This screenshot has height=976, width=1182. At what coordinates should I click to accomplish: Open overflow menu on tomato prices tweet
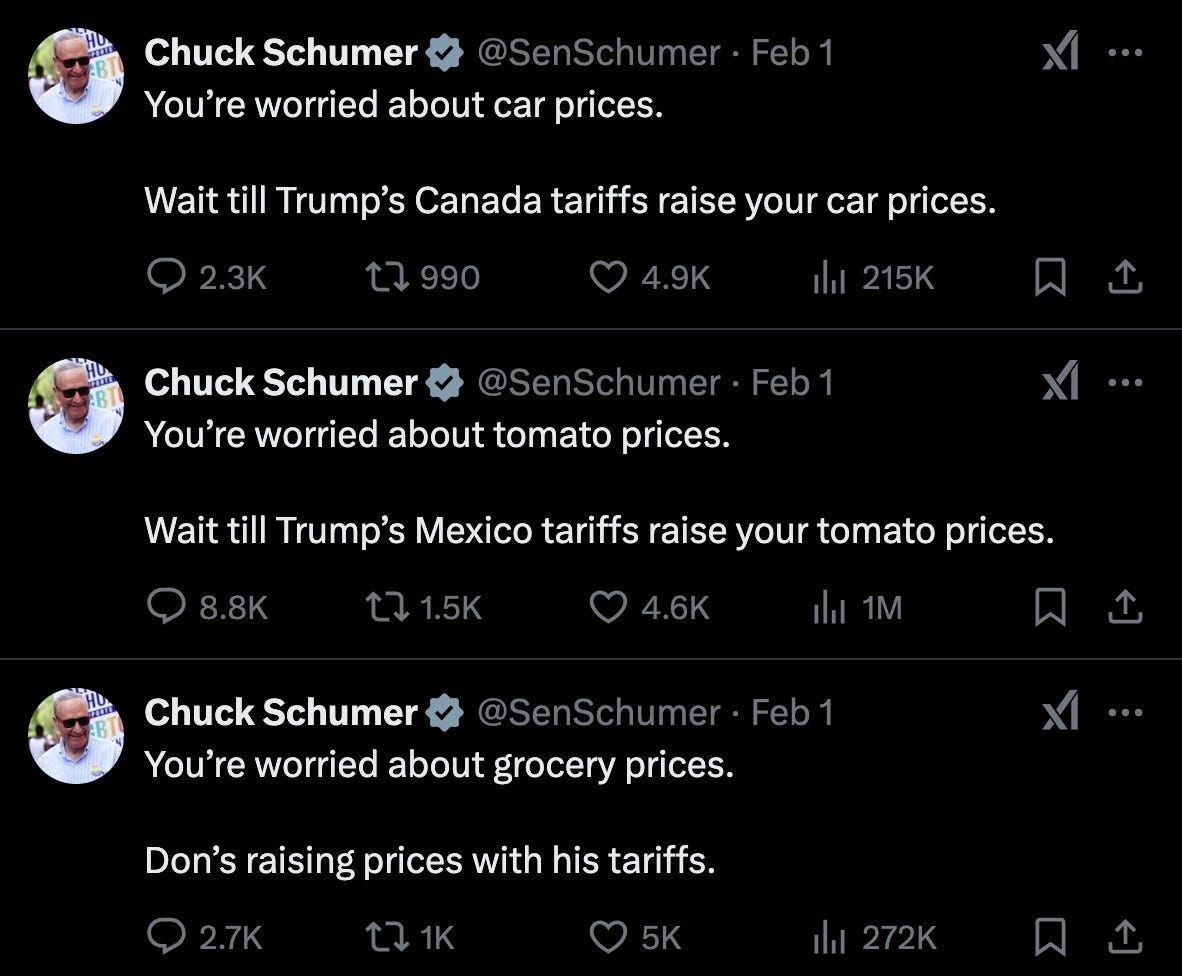click(1125, 382)
